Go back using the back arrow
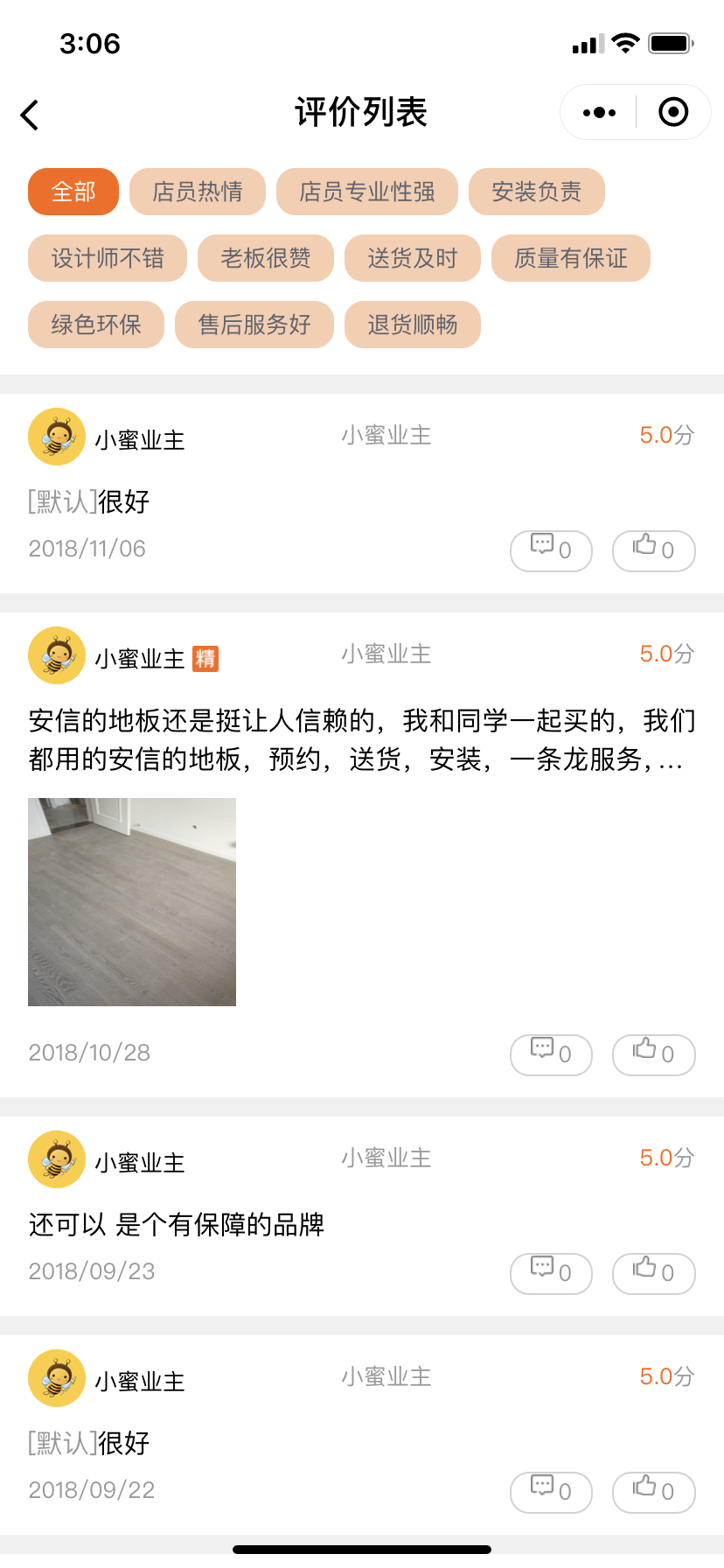This screenshot has width=724, height=1568. 31,115
